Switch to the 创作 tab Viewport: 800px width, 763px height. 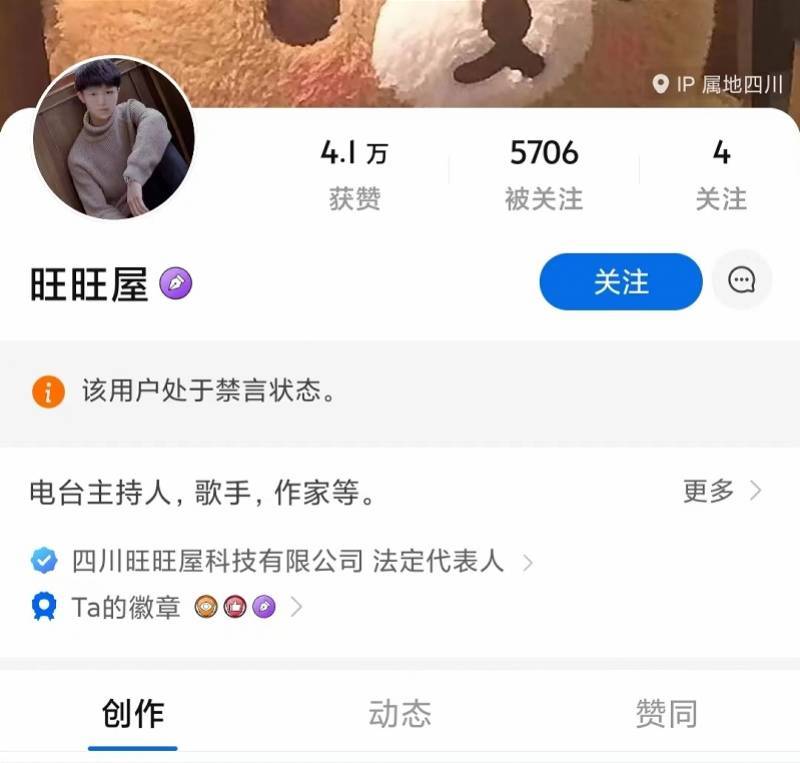point(133,714)
